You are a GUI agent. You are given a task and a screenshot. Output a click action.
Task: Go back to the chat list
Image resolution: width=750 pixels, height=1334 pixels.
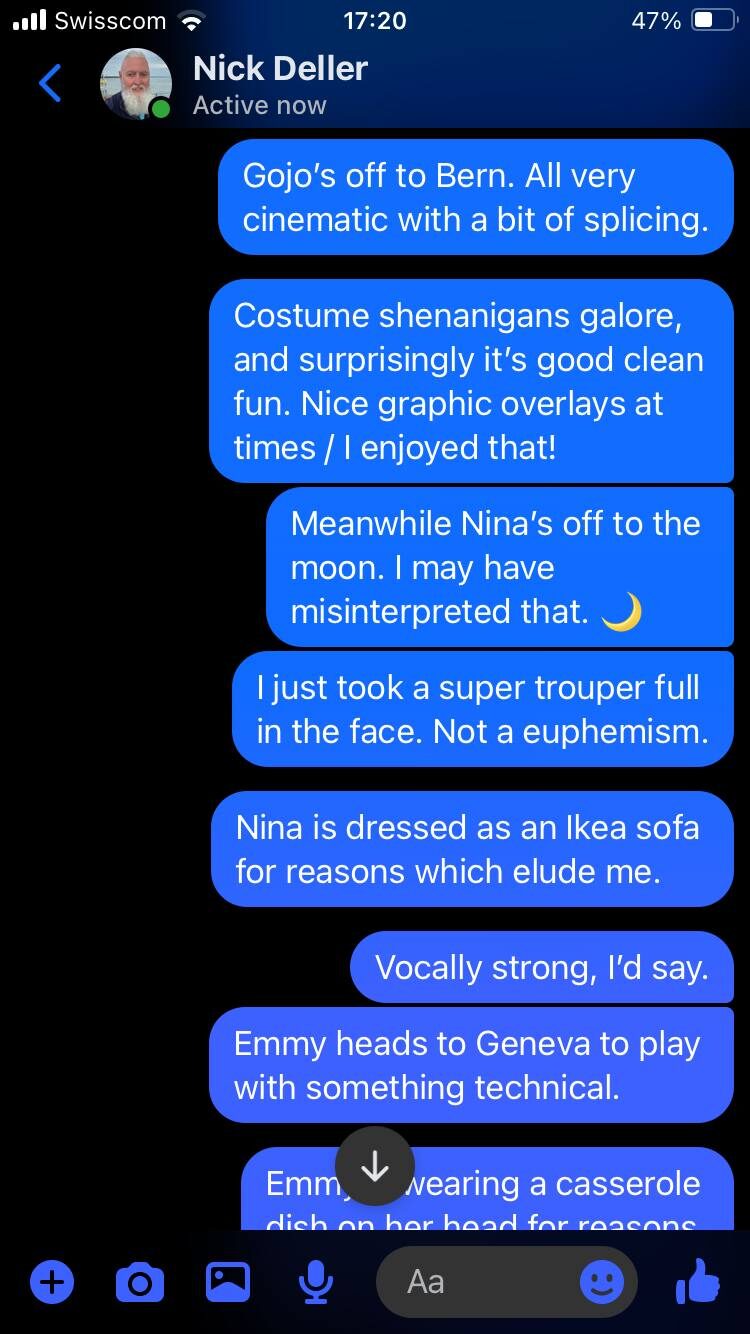[x=50, y=84]
